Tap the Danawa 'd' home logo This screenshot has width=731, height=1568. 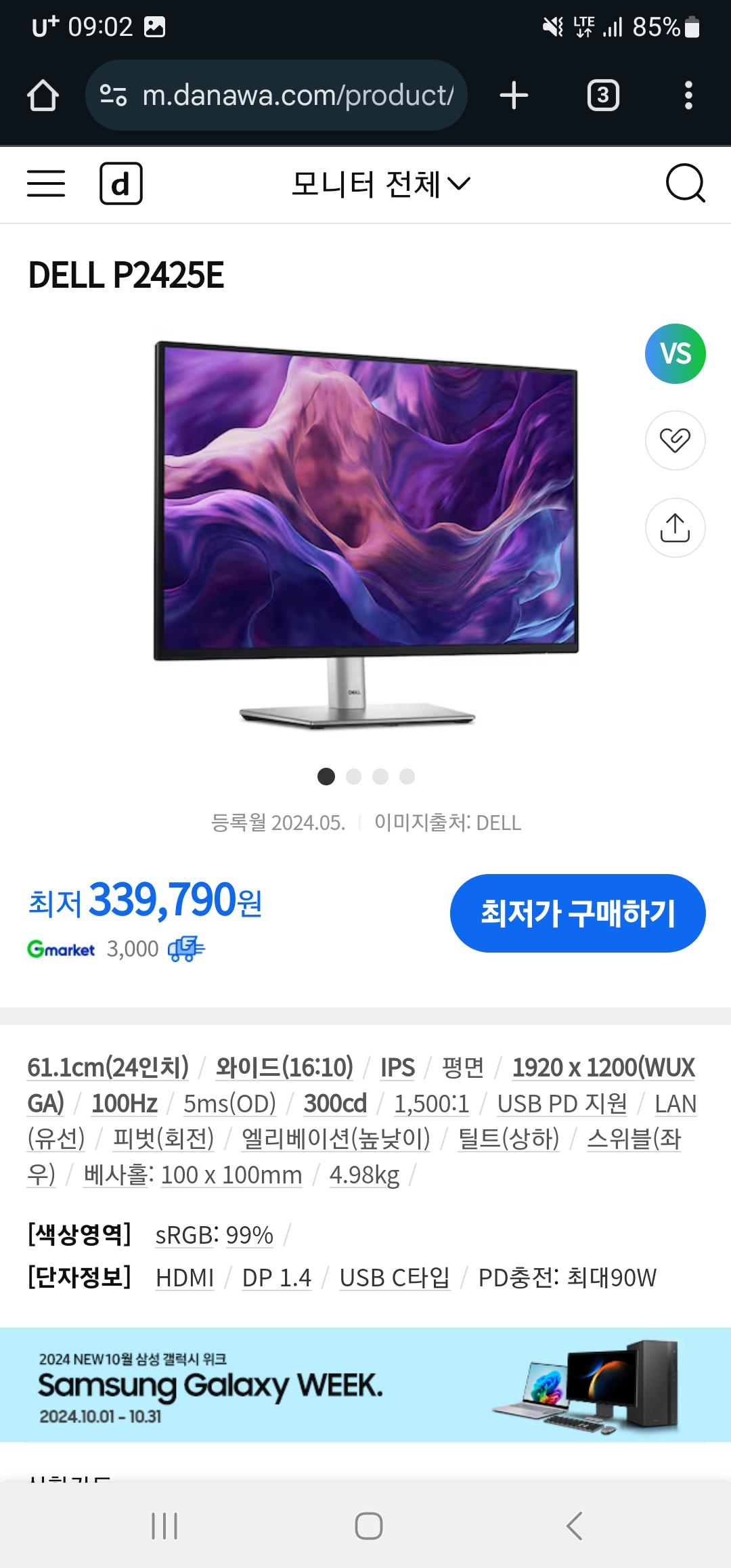120,183
